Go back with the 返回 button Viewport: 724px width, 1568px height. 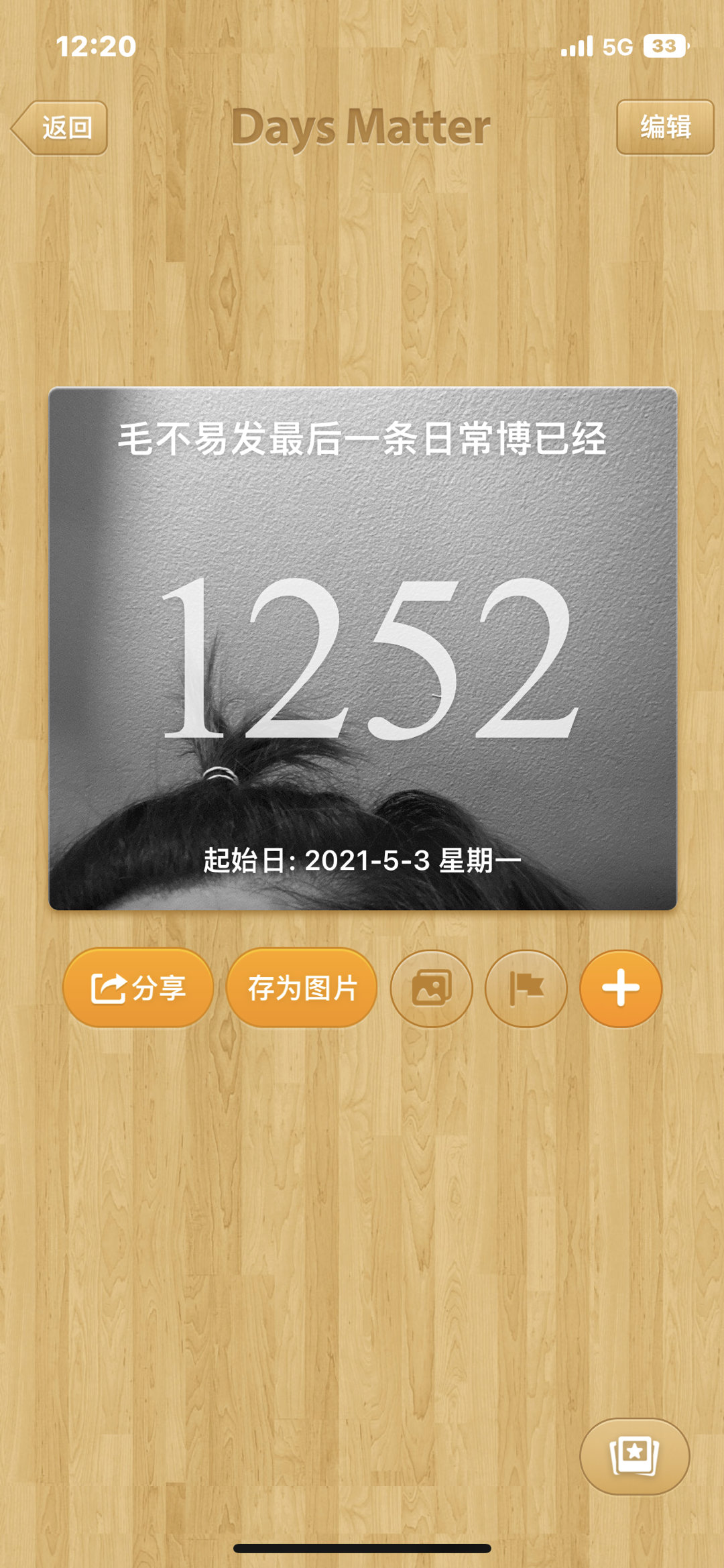[62, 127]
